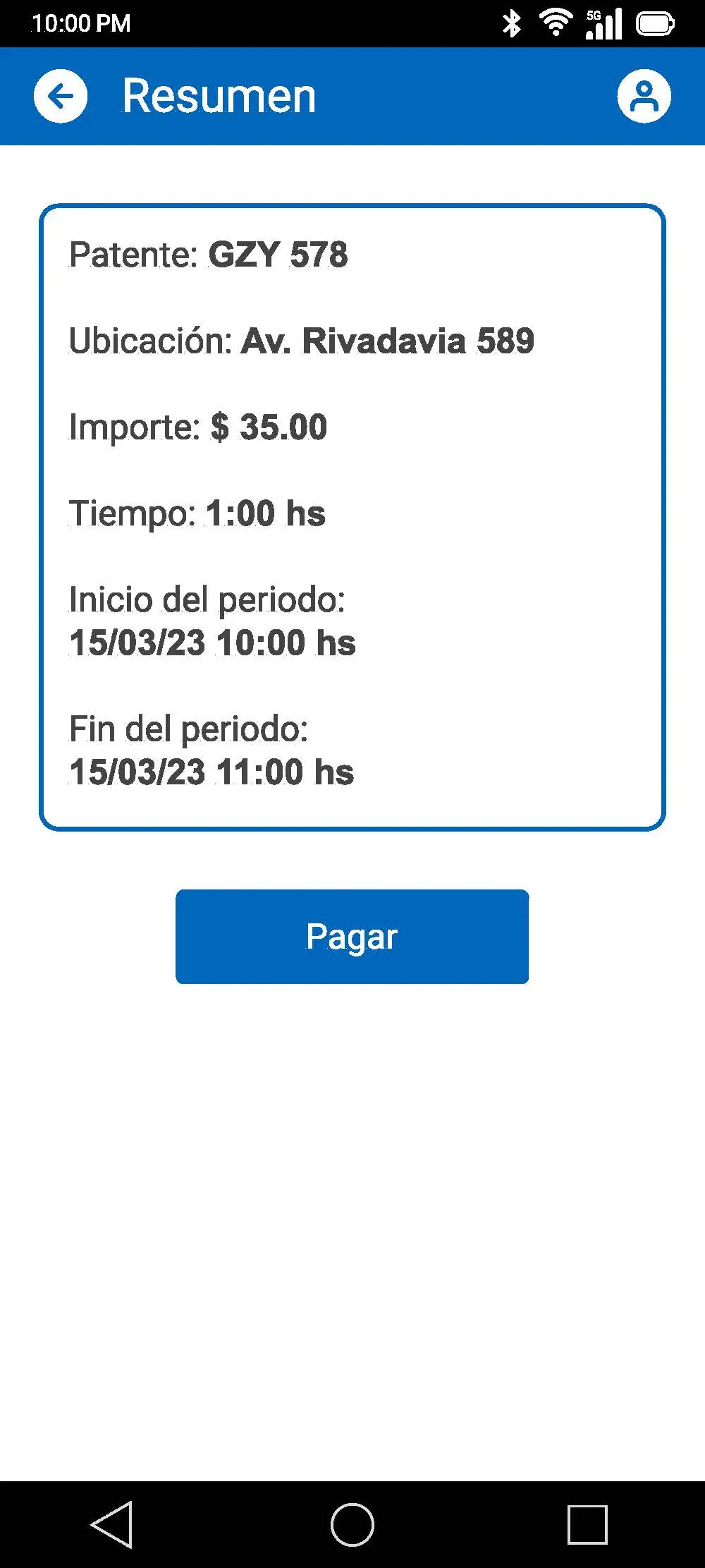Tap the Pagar button
705x1568 pixels.
(352, 936)
